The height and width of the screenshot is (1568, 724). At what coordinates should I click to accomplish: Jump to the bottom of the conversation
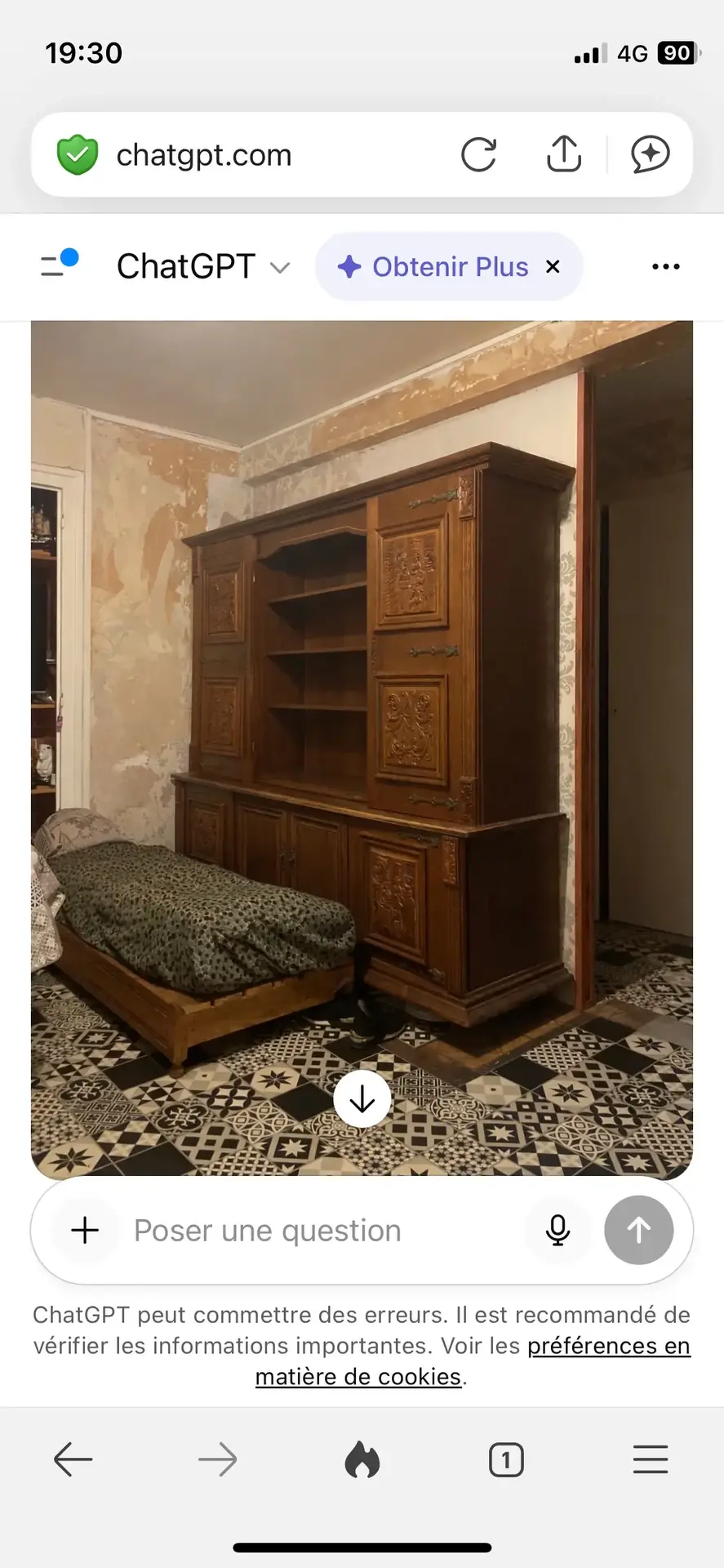(x=362, y=1099)
